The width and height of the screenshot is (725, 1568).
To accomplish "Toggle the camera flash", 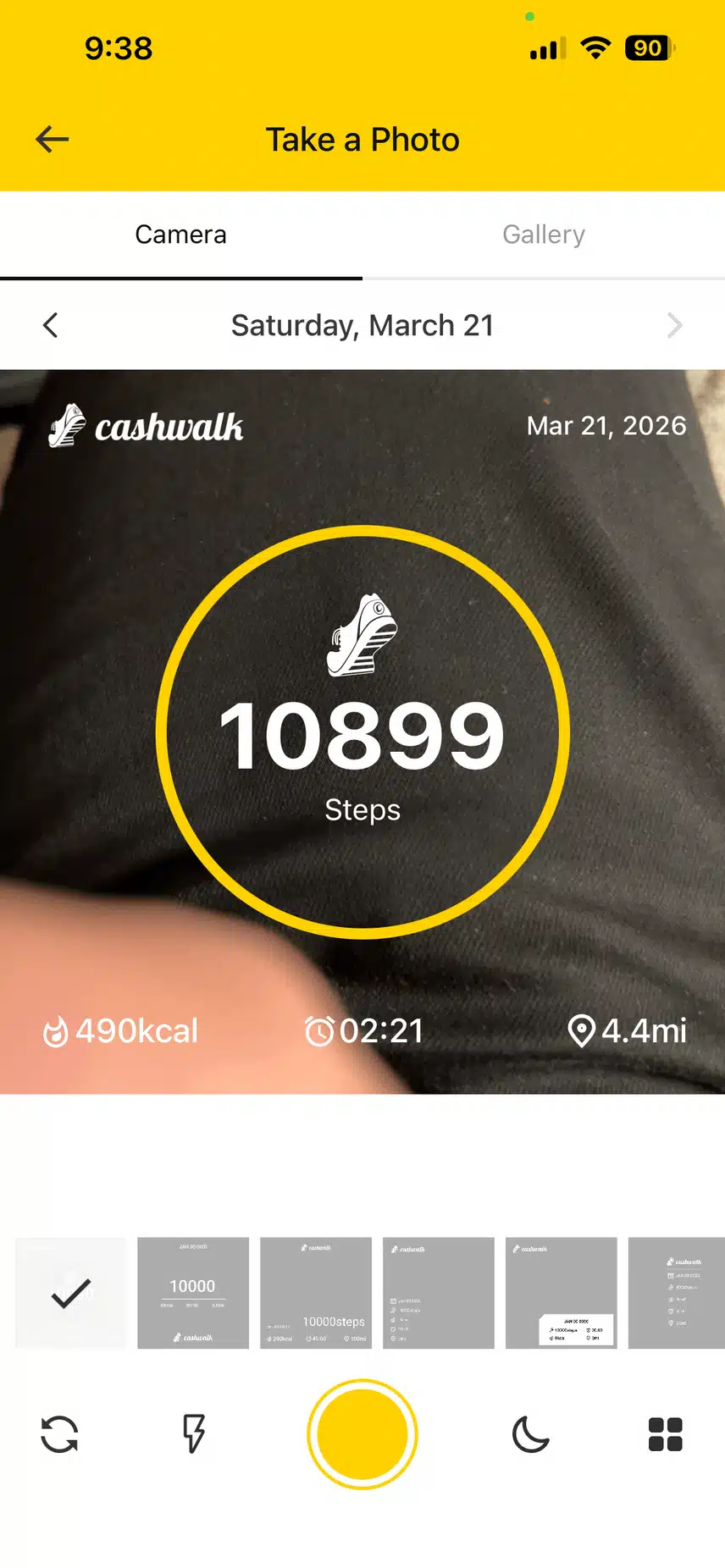I will click(x=194, y=1434).
